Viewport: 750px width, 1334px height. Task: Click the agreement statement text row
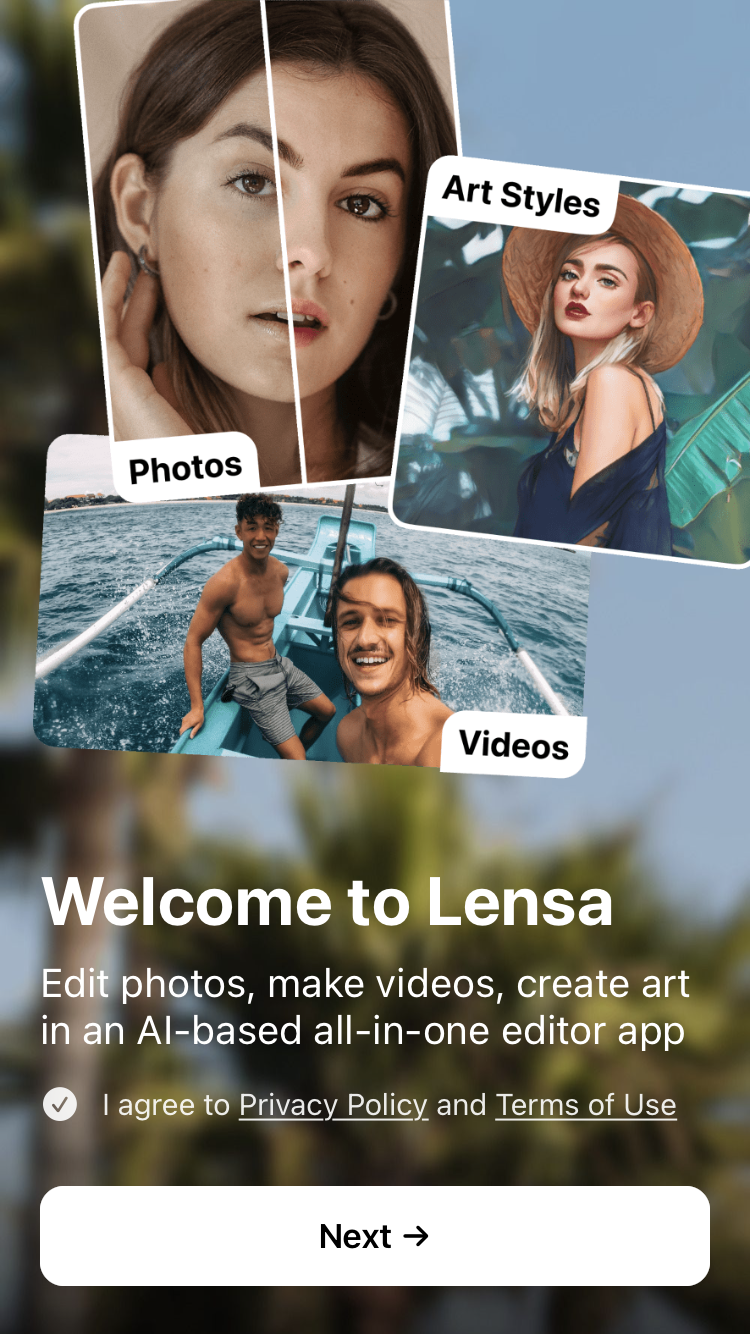coord(388,1105)
